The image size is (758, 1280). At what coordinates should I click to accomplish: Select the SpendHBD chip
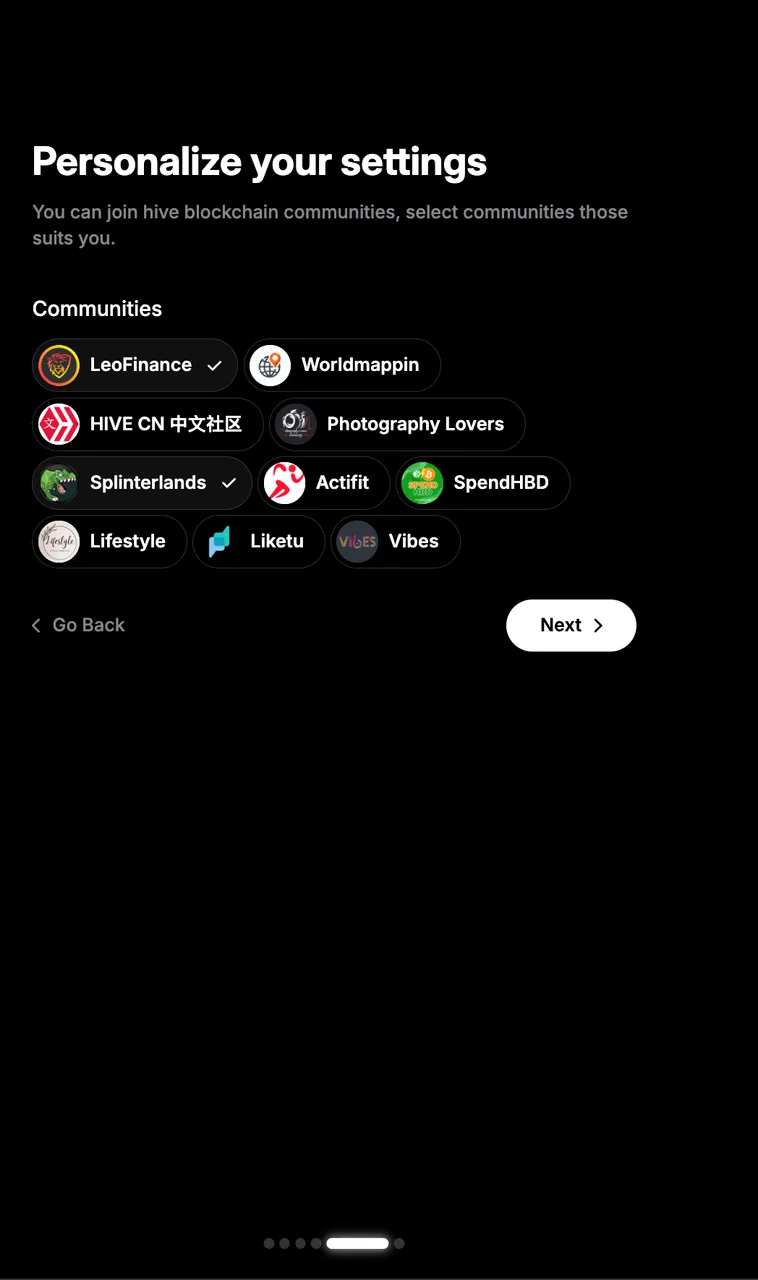tap(483, 483)
